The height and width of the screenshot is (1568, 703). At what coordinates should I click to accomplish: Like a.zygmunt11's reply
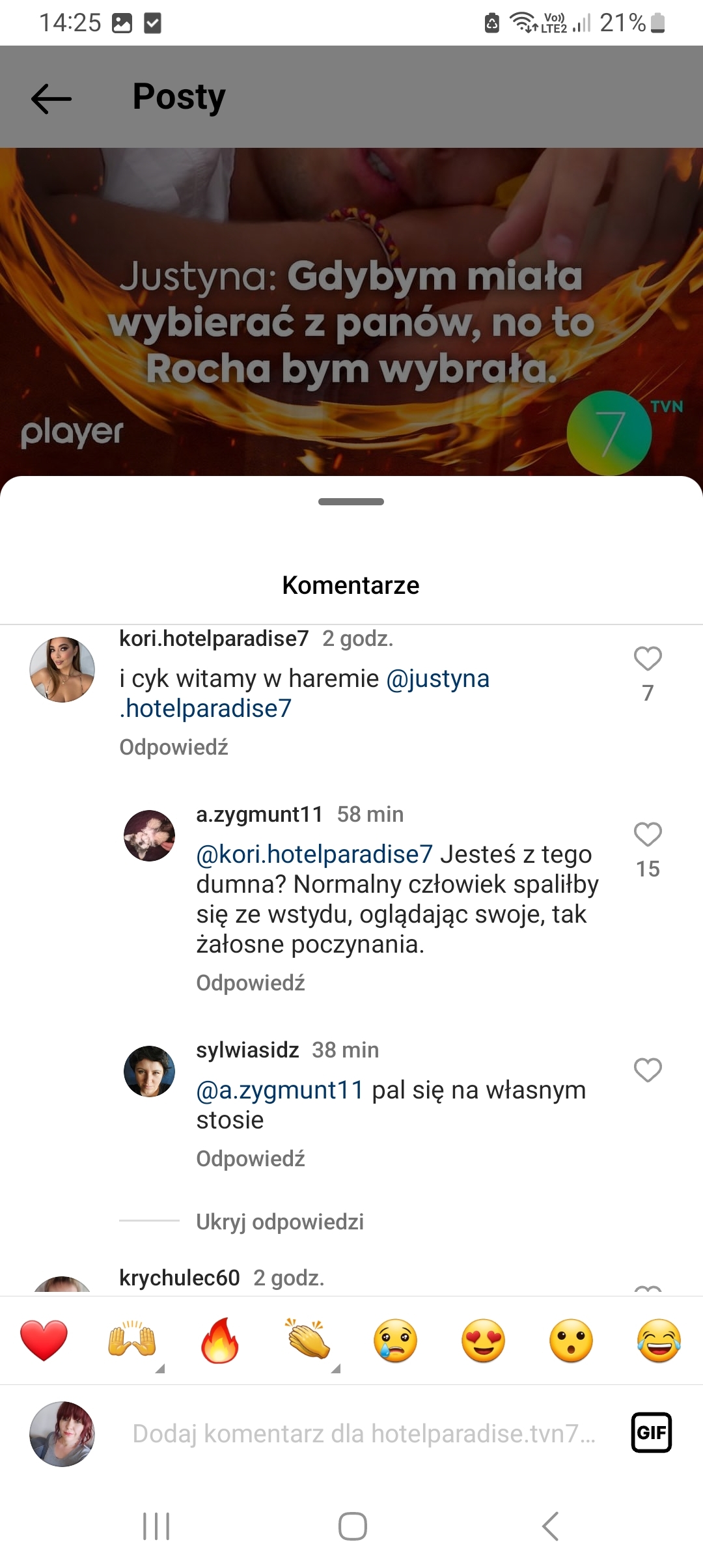[x=648, y=835]
